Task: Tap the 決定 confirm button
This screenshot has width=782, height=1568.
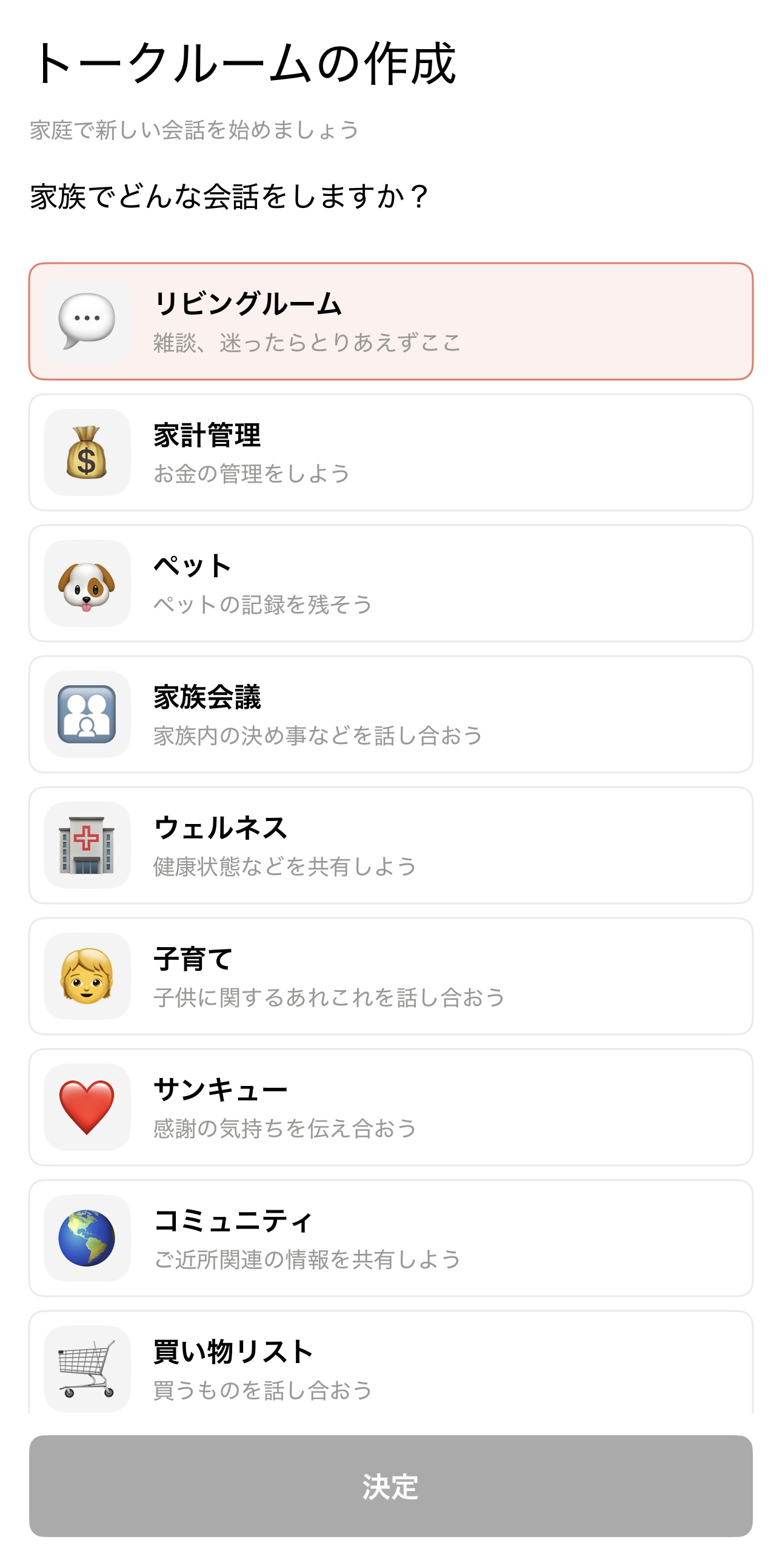Action: [390, 1486]
